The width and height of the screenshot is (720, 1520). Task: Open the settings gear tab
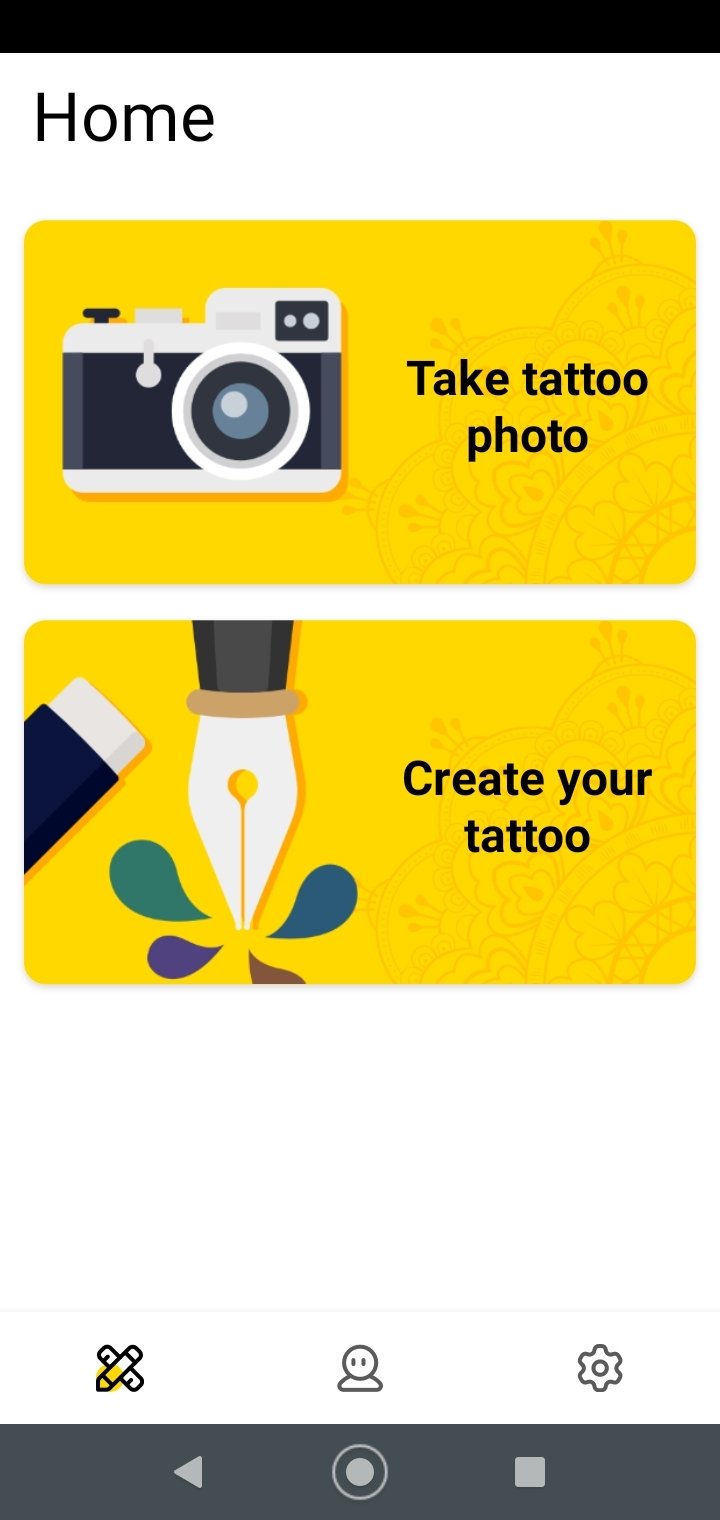[x=600, y=1368]
